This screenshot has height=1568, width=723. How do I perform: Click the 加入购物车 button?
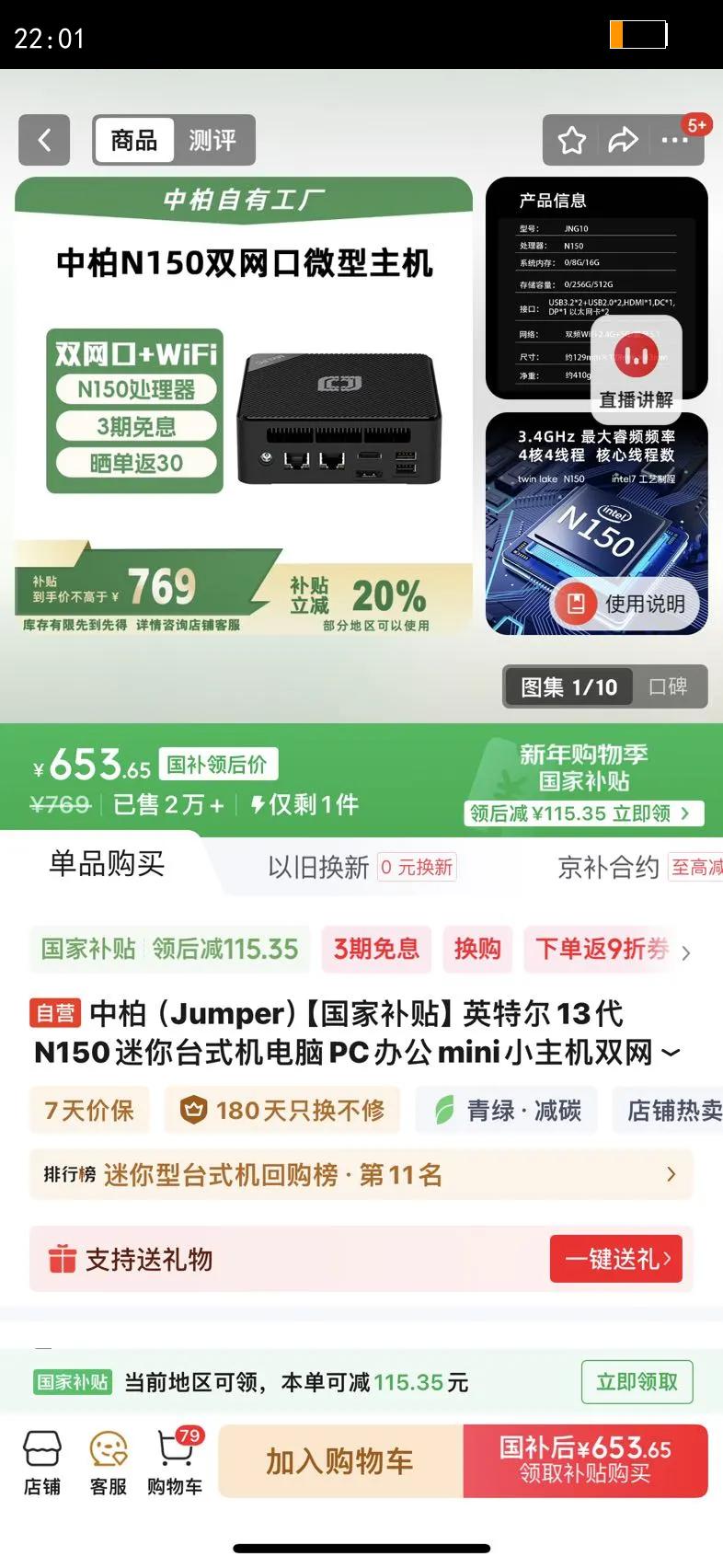[339, 1461]
